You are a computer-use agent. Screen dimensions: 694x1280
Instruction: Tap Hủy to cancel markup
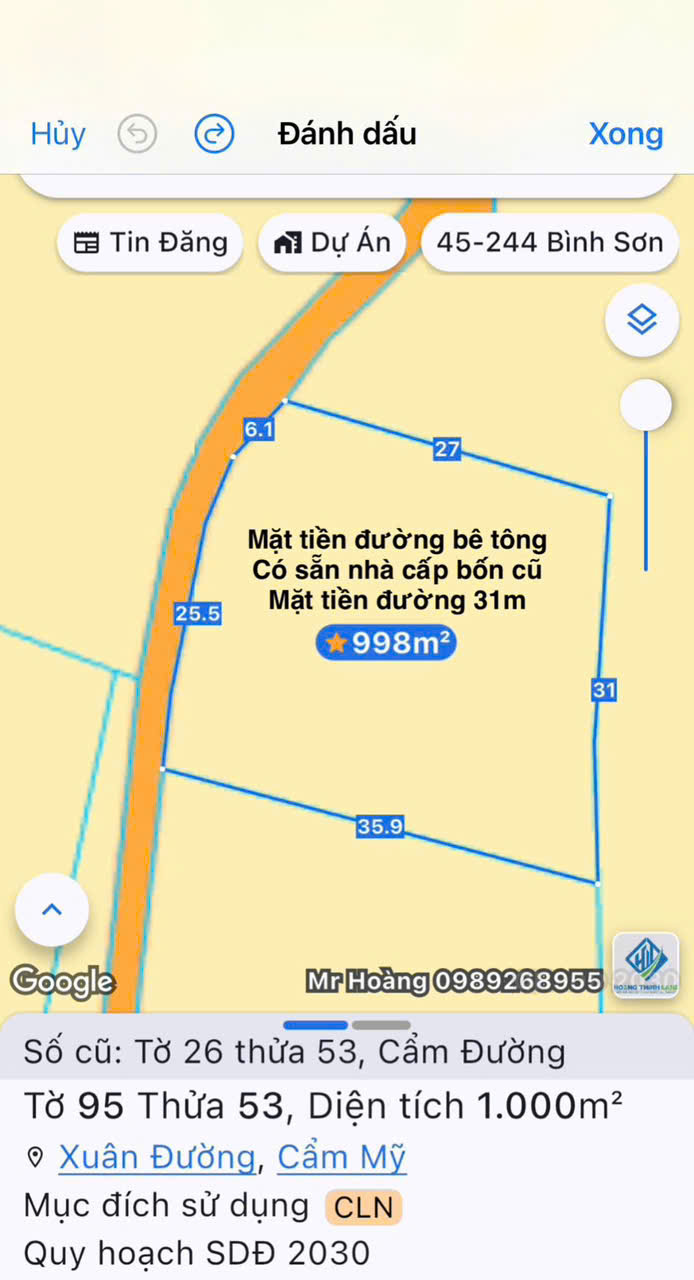point(58,134)
